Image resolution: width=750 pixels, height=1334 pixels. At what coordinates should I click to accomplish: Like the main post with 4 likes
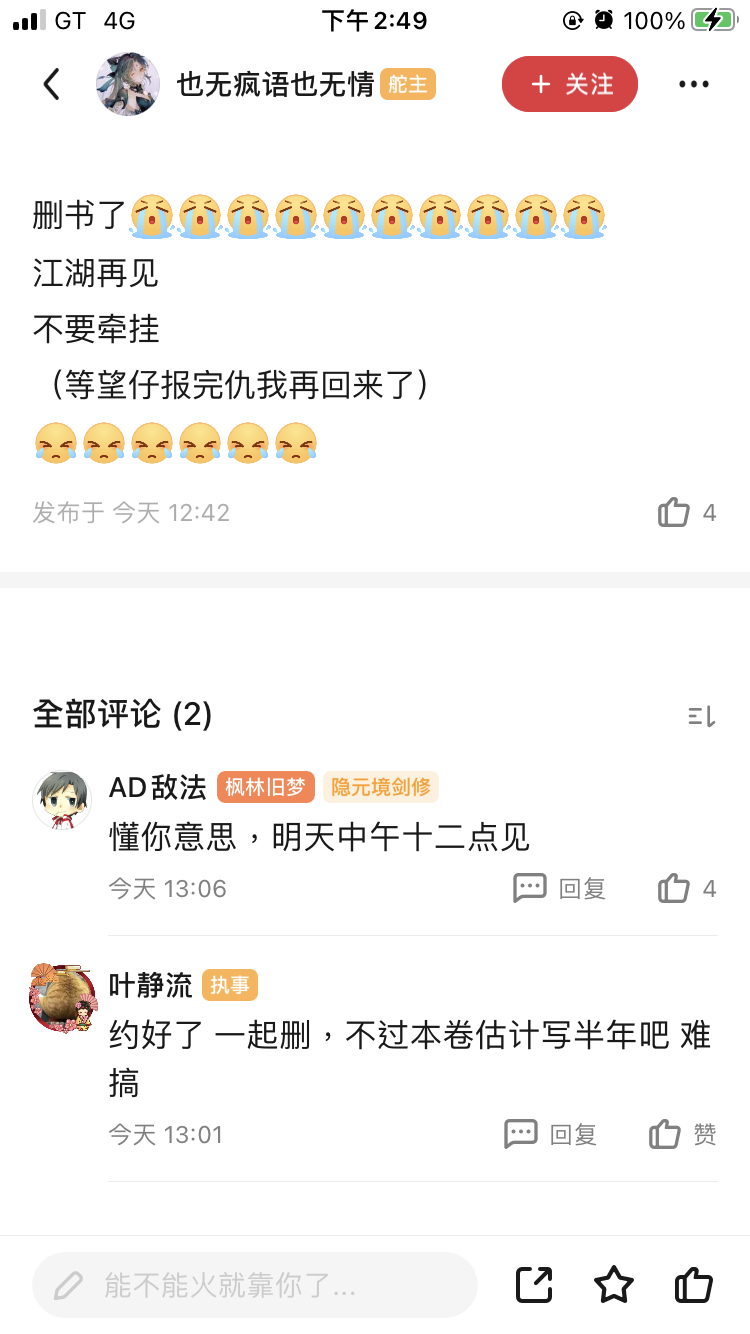pyautogui.click(x=675, y=513)
